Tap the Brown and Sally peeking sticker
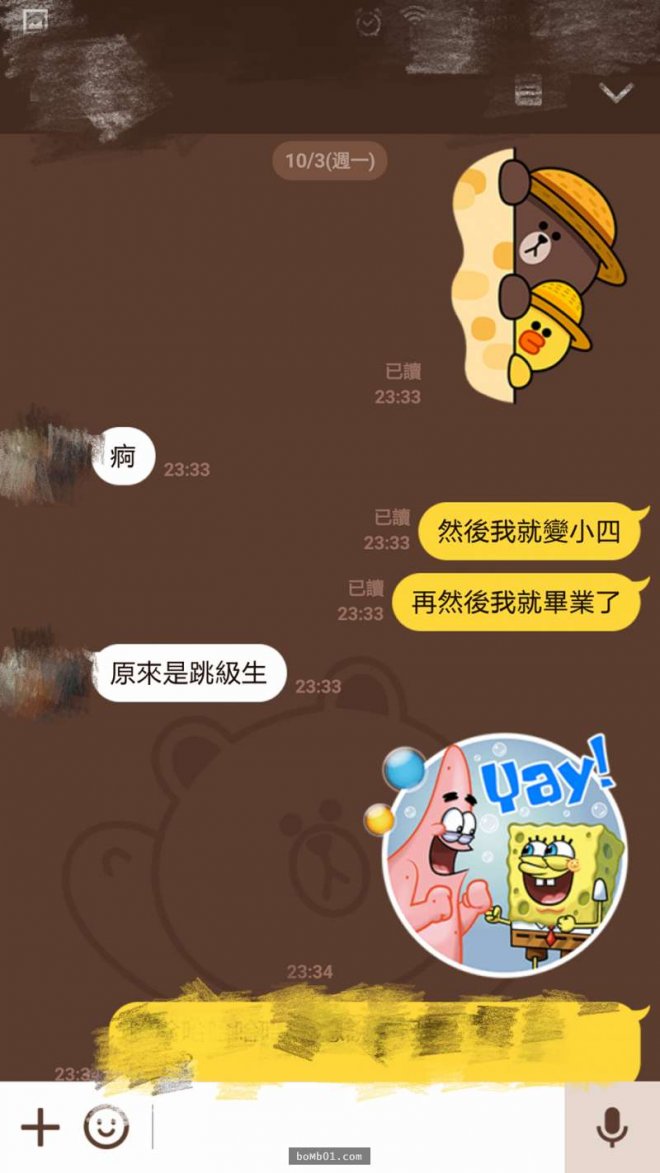The width and height of the screenshot is (660, 1173). point(535,270)
